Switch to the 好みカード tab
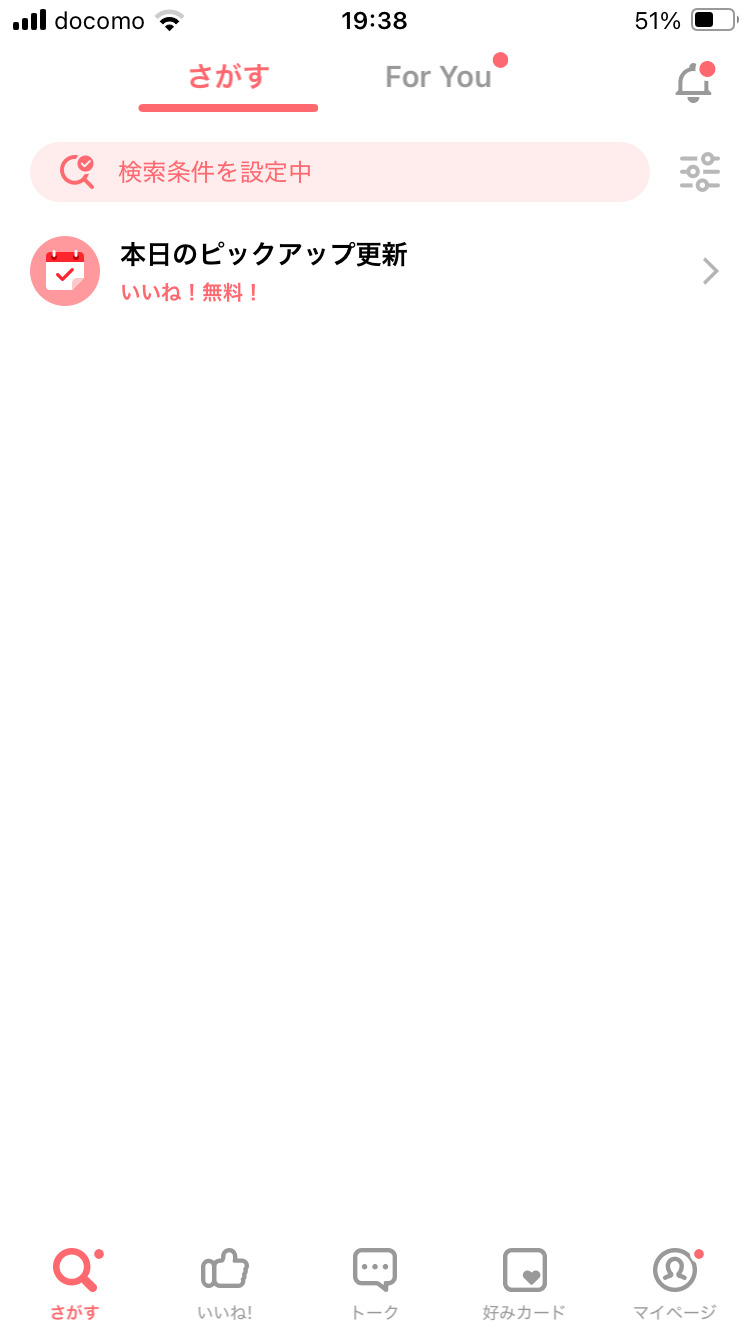 coord(524,1284)
